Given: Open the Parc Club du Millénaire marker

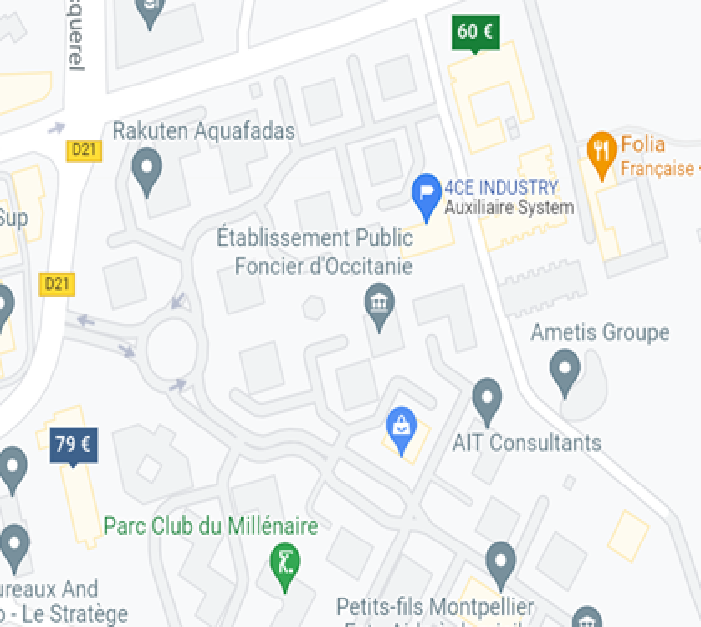Looking at the screenshot, I should coord(285,562).
